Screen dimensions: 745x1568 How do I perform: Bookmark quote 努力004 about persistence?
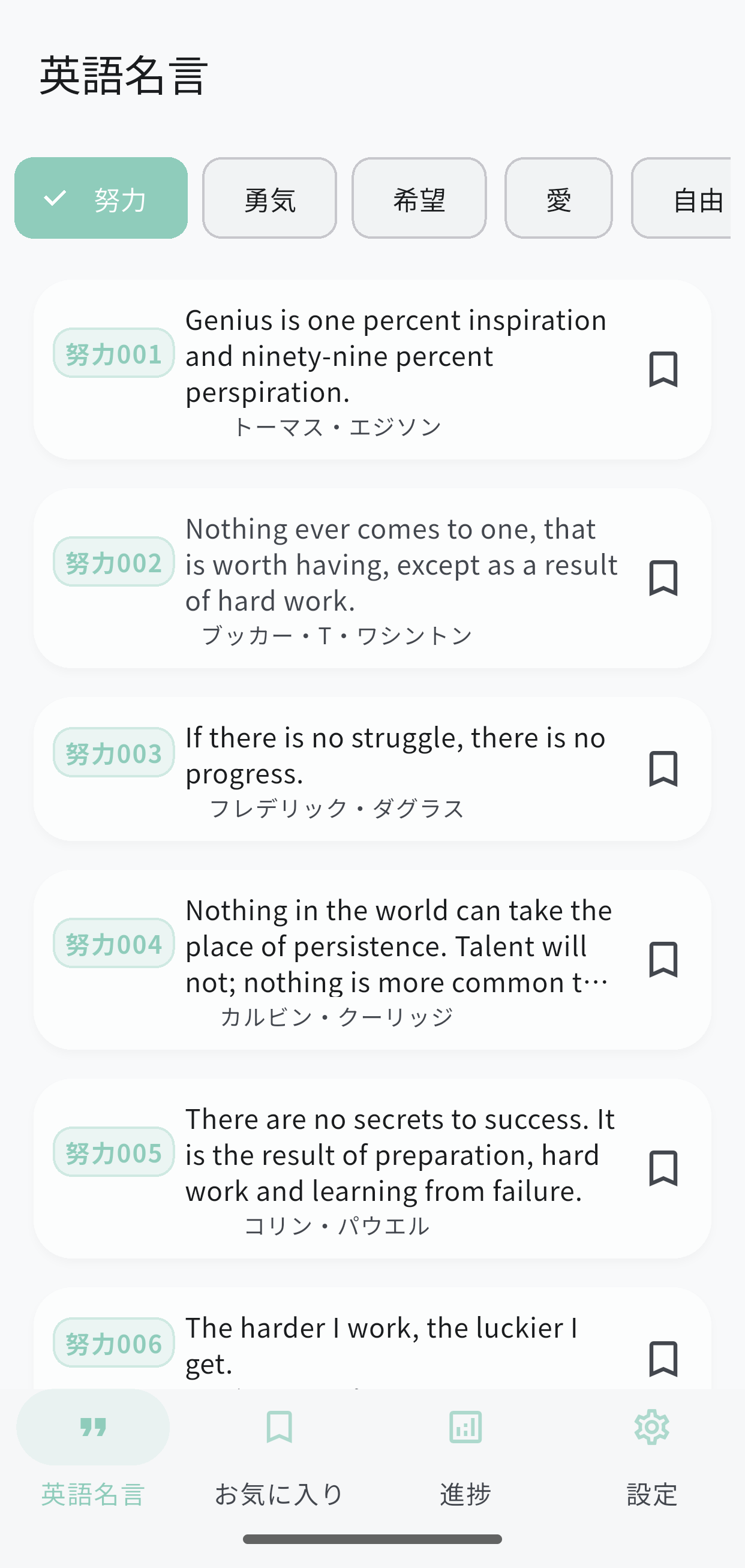[x=663, y=960]
